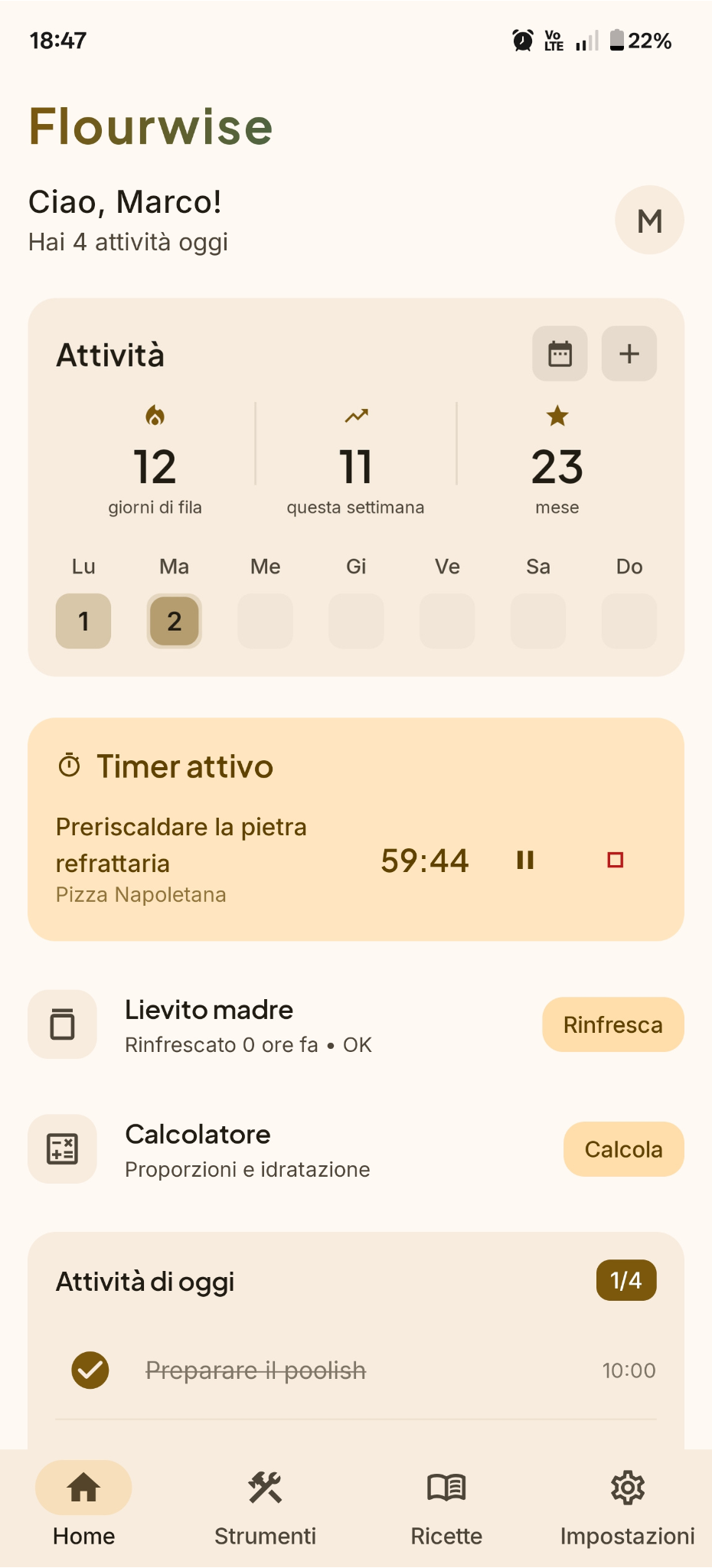
Task: Open the 1/4 progress badge
Action: click(x=625, y=1280)
